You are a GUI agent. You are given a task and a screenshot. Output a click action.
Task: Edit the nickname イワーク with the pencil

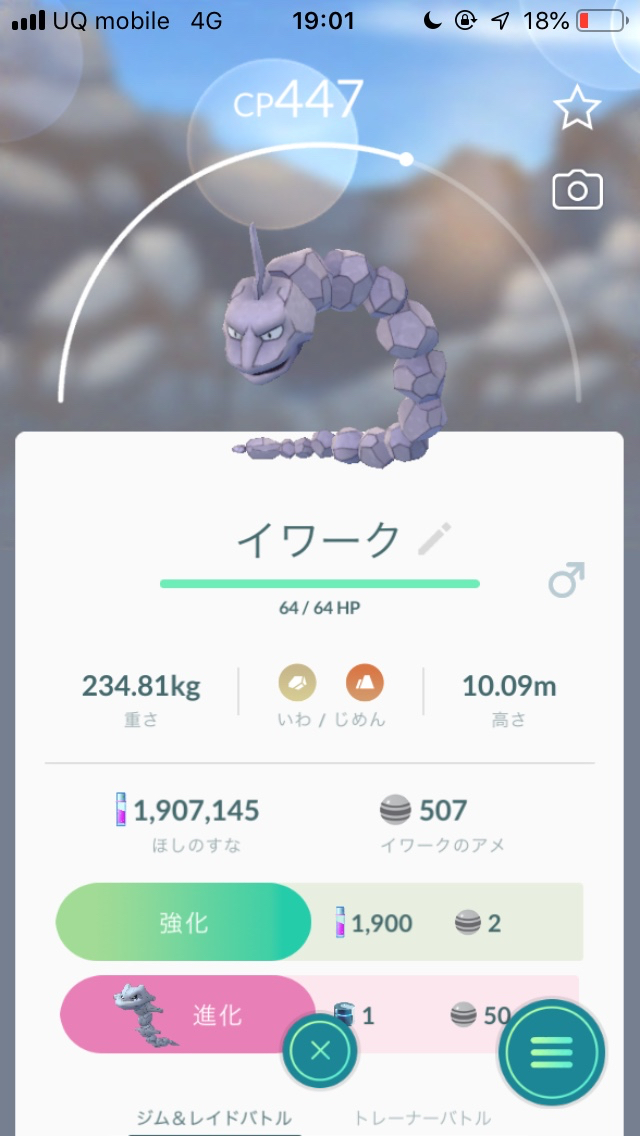434,539
